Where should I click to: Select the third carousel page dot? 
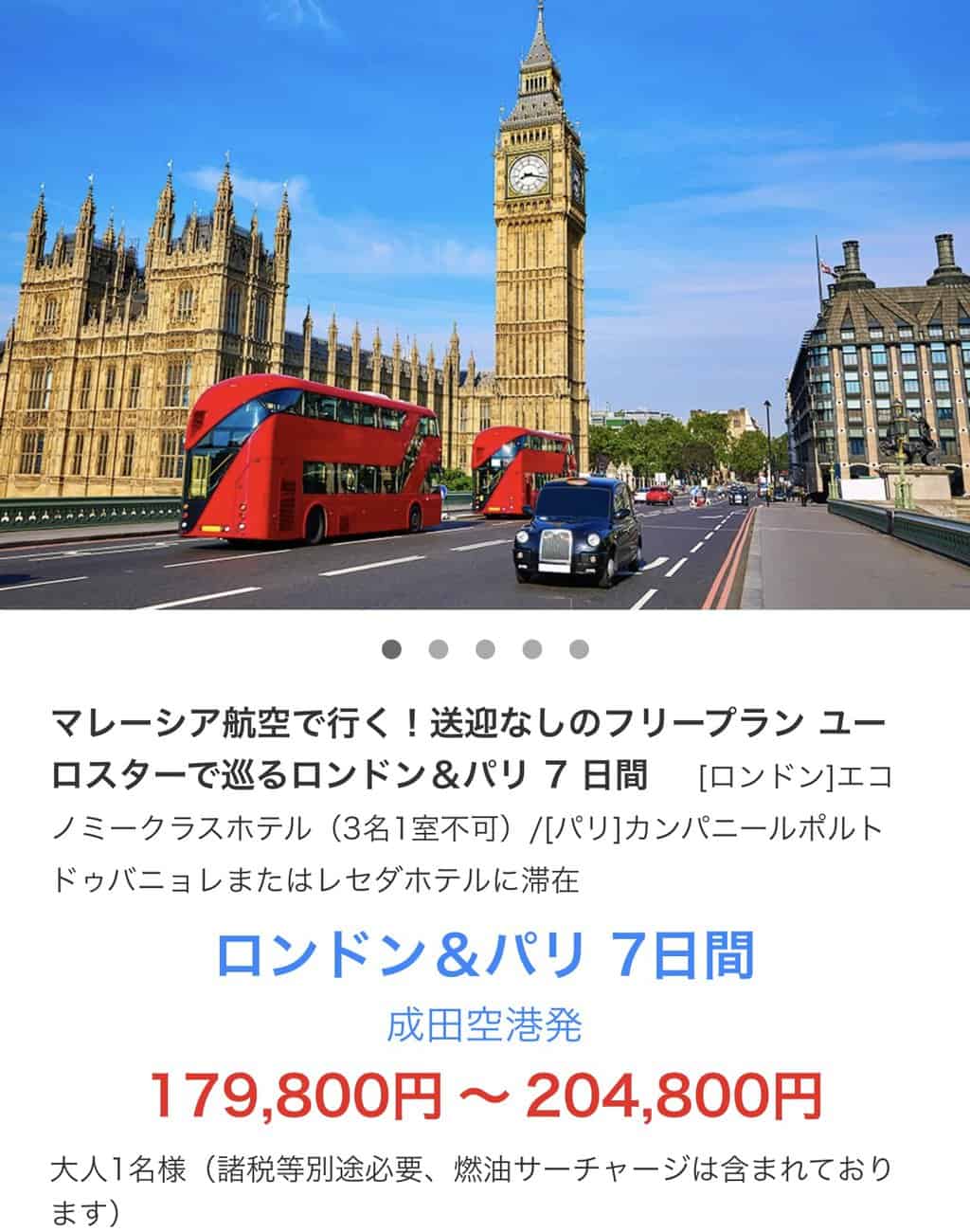(x=485, y=649)
